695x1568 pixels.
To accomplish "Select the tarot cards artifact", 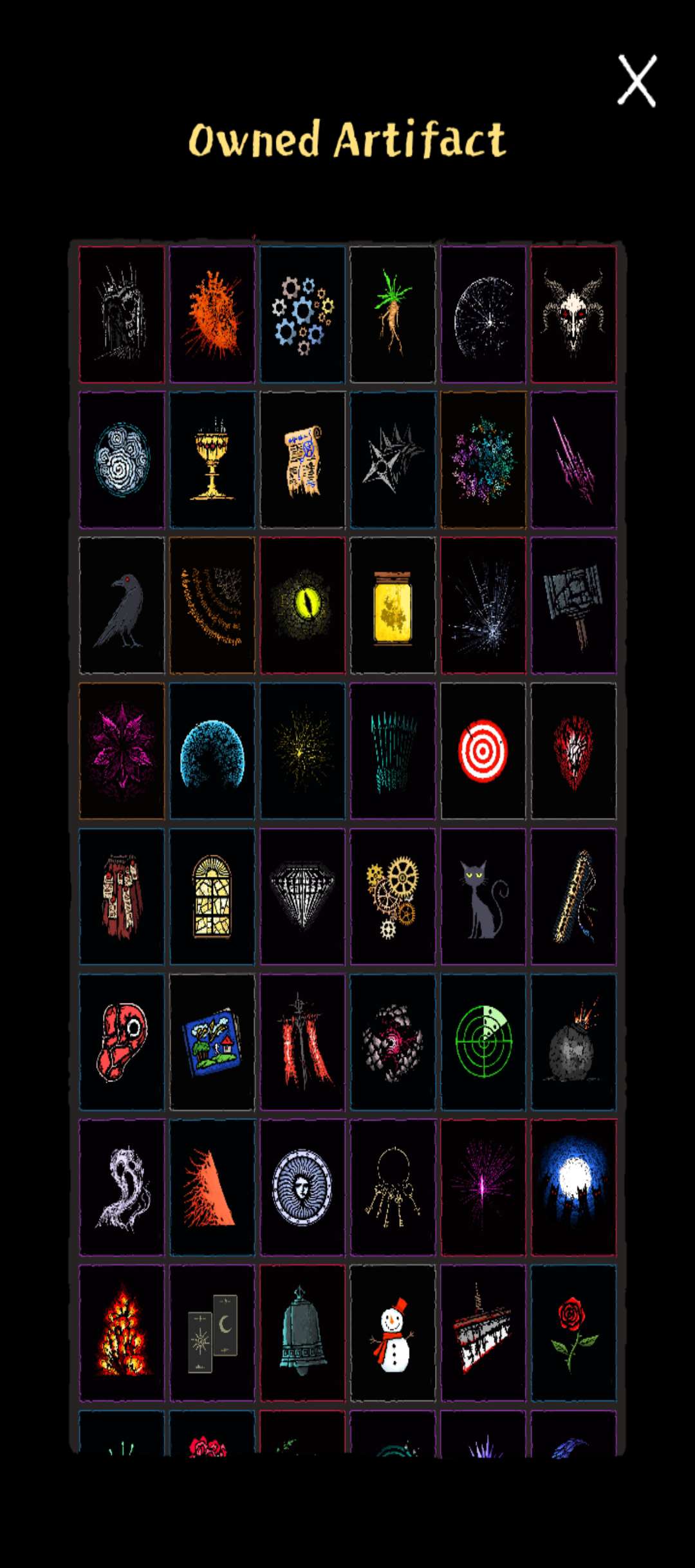I will 212,1333.
